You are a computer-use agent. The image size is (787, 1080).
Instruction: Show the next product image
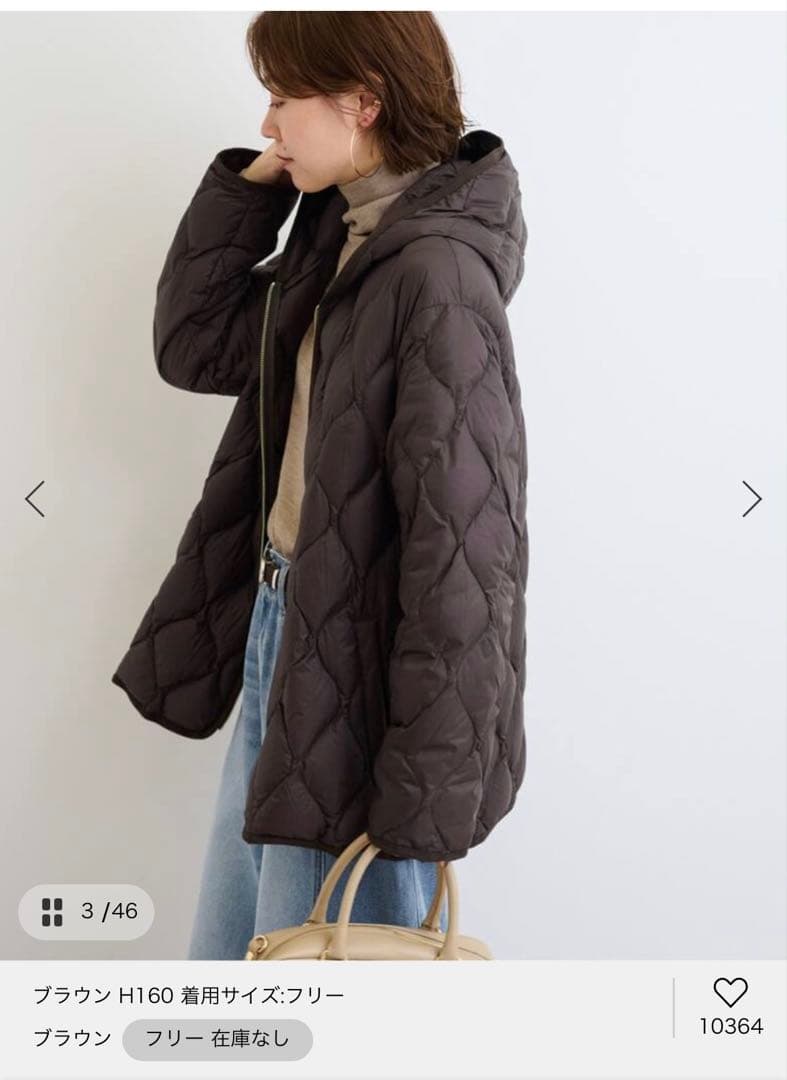752,498
